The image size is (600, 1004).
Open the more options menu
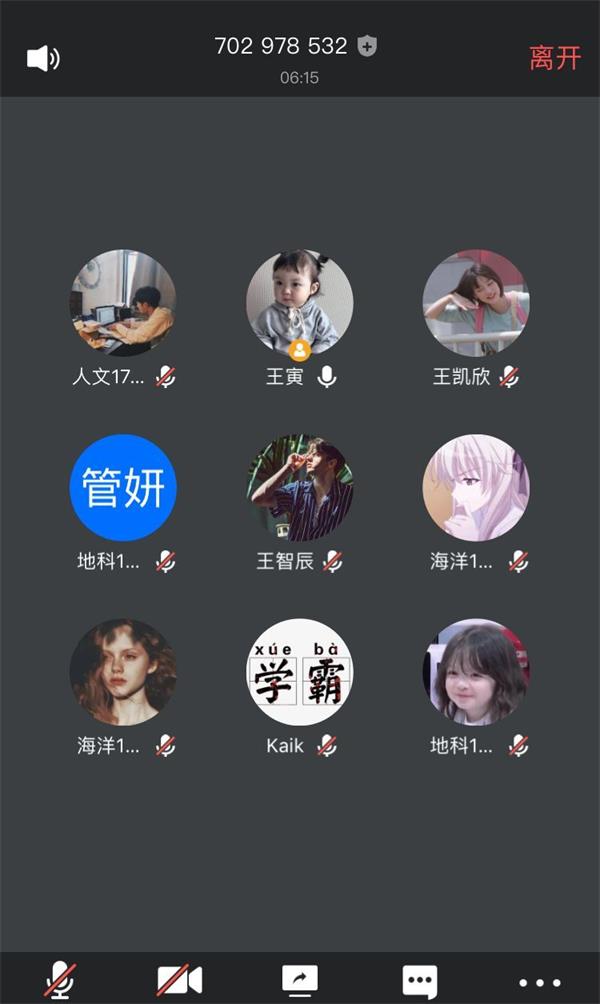pyautogui.click(x=539, y=982)
